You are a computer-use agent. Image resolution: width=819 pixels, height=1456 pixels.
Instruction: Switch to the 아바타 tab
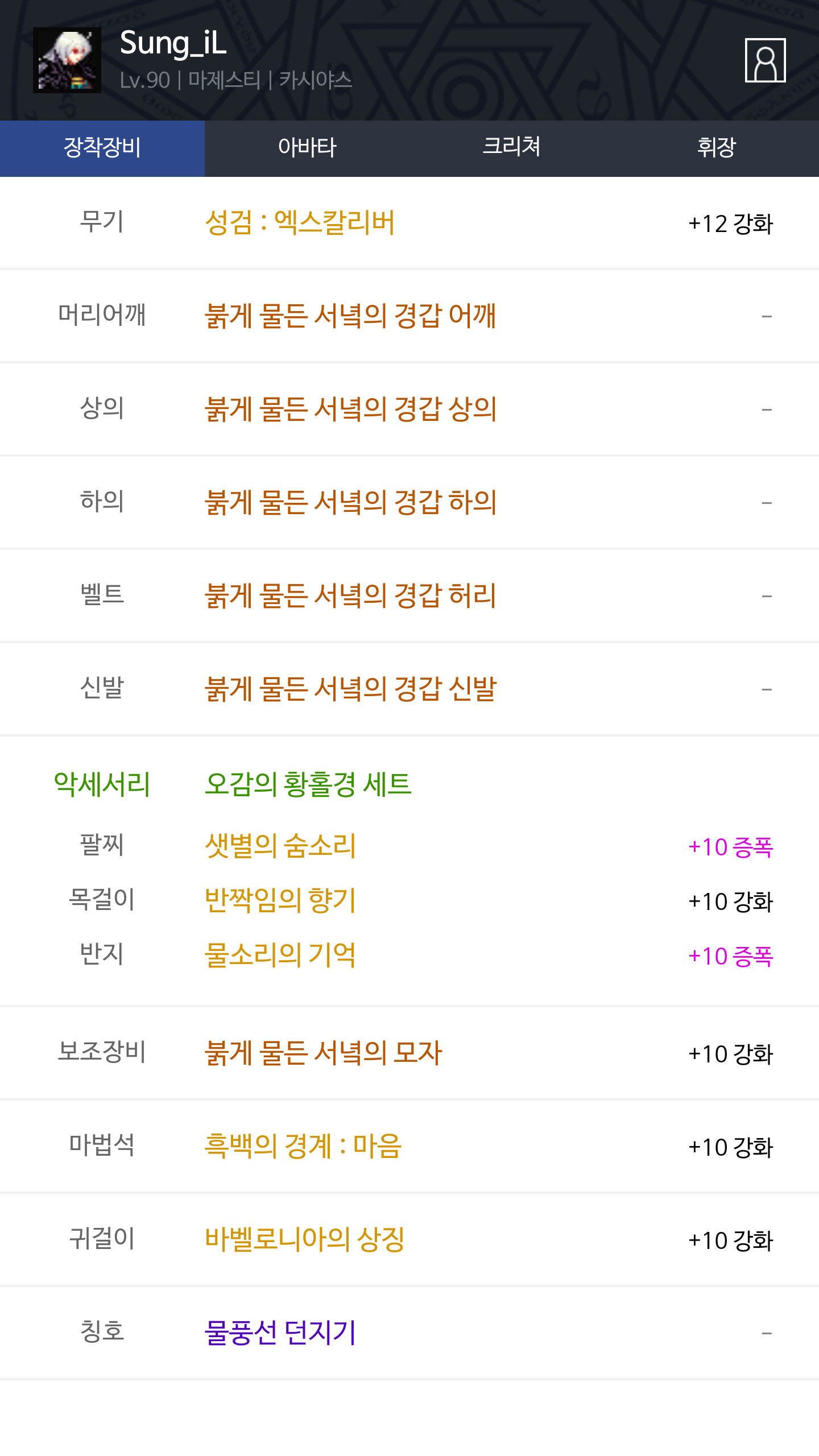307,148
